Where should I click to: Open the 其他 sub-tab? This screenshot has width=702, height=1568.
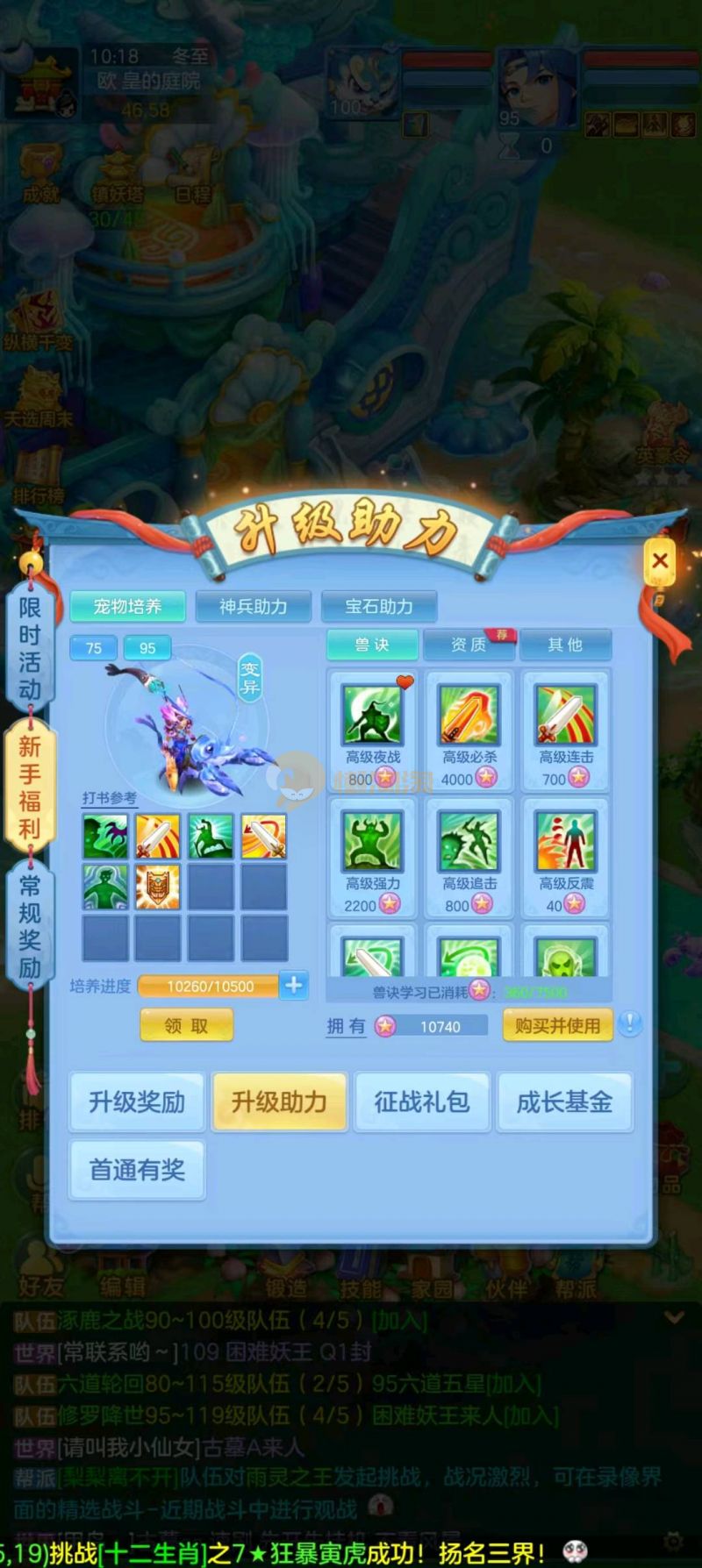pyautogui.click(x=564, y=645)
